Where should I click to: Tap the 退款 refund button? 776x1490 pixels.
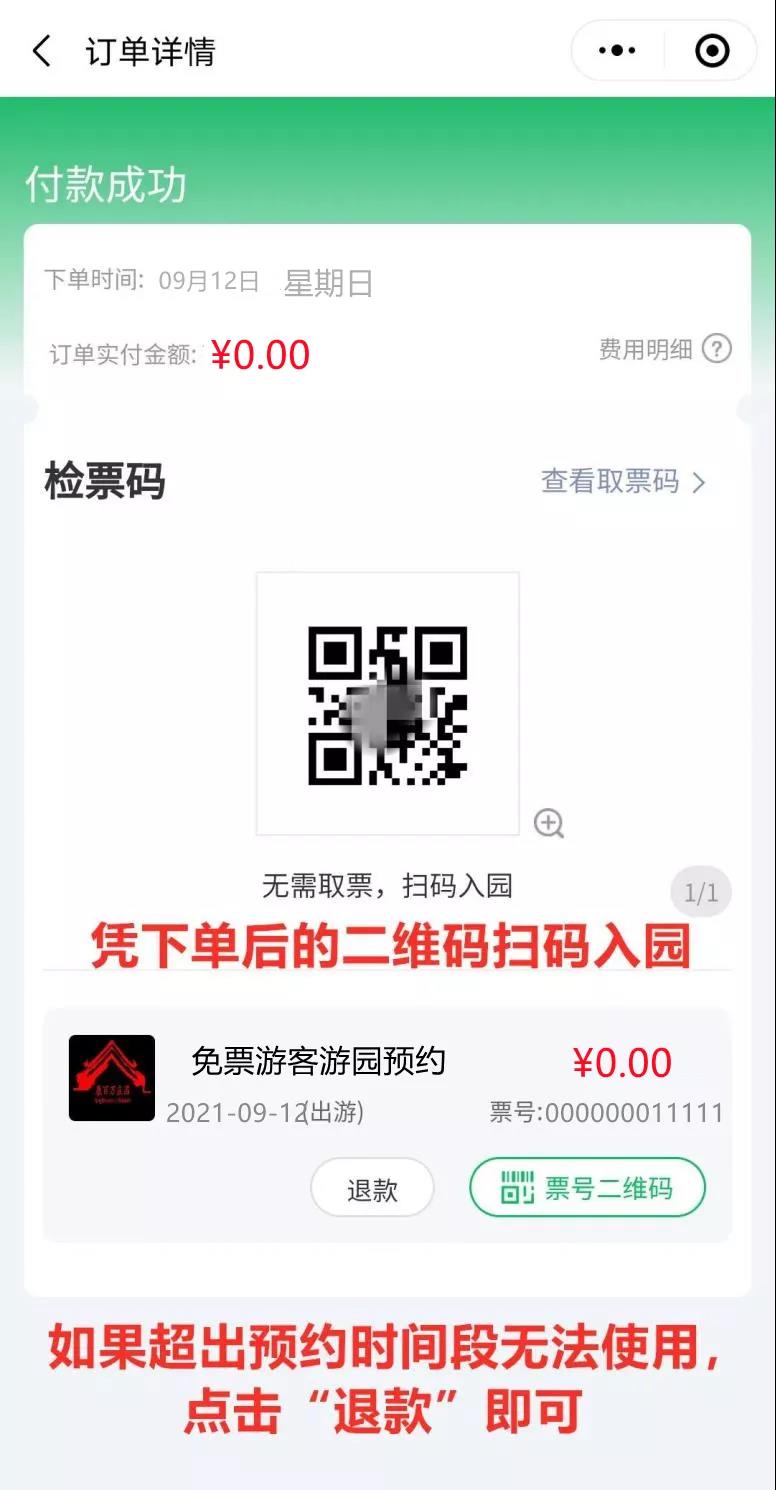coord(372,1189)
